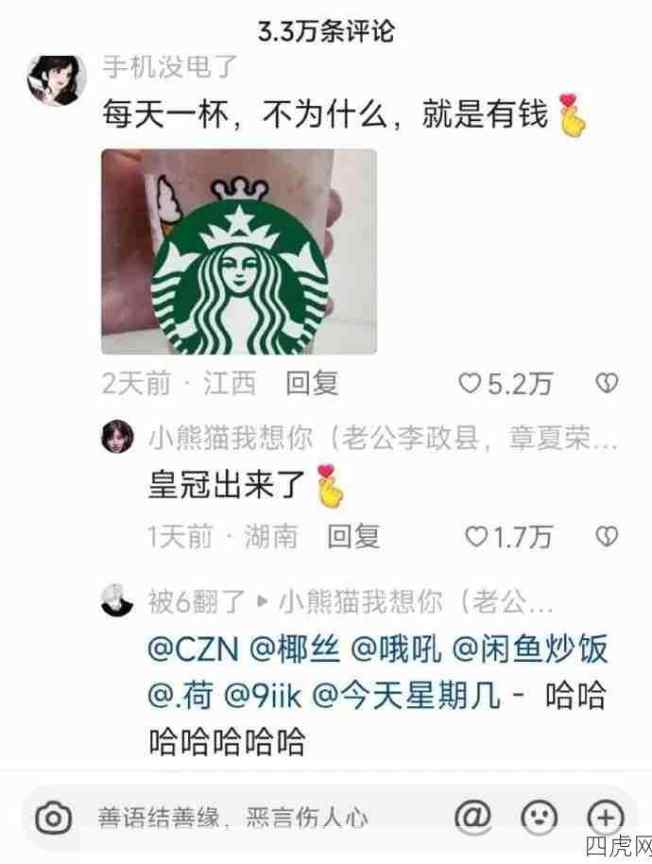Screen dimensions: 652x864
Task: Open the emoji picker
Action: 540,816
